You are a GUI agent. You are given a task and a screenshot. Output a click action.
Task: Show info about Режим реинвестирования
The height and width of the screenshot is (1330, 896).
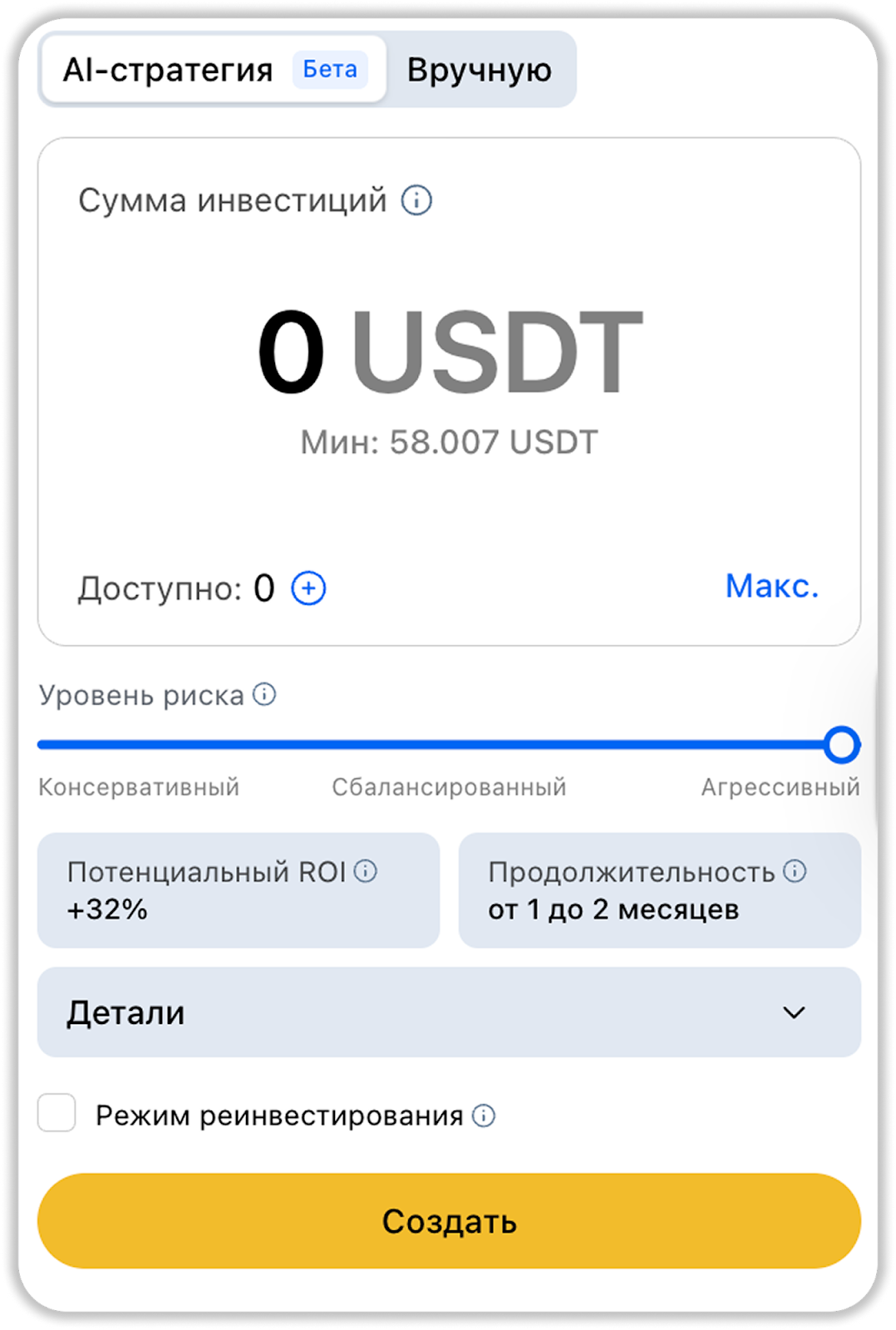point(484,1116)
